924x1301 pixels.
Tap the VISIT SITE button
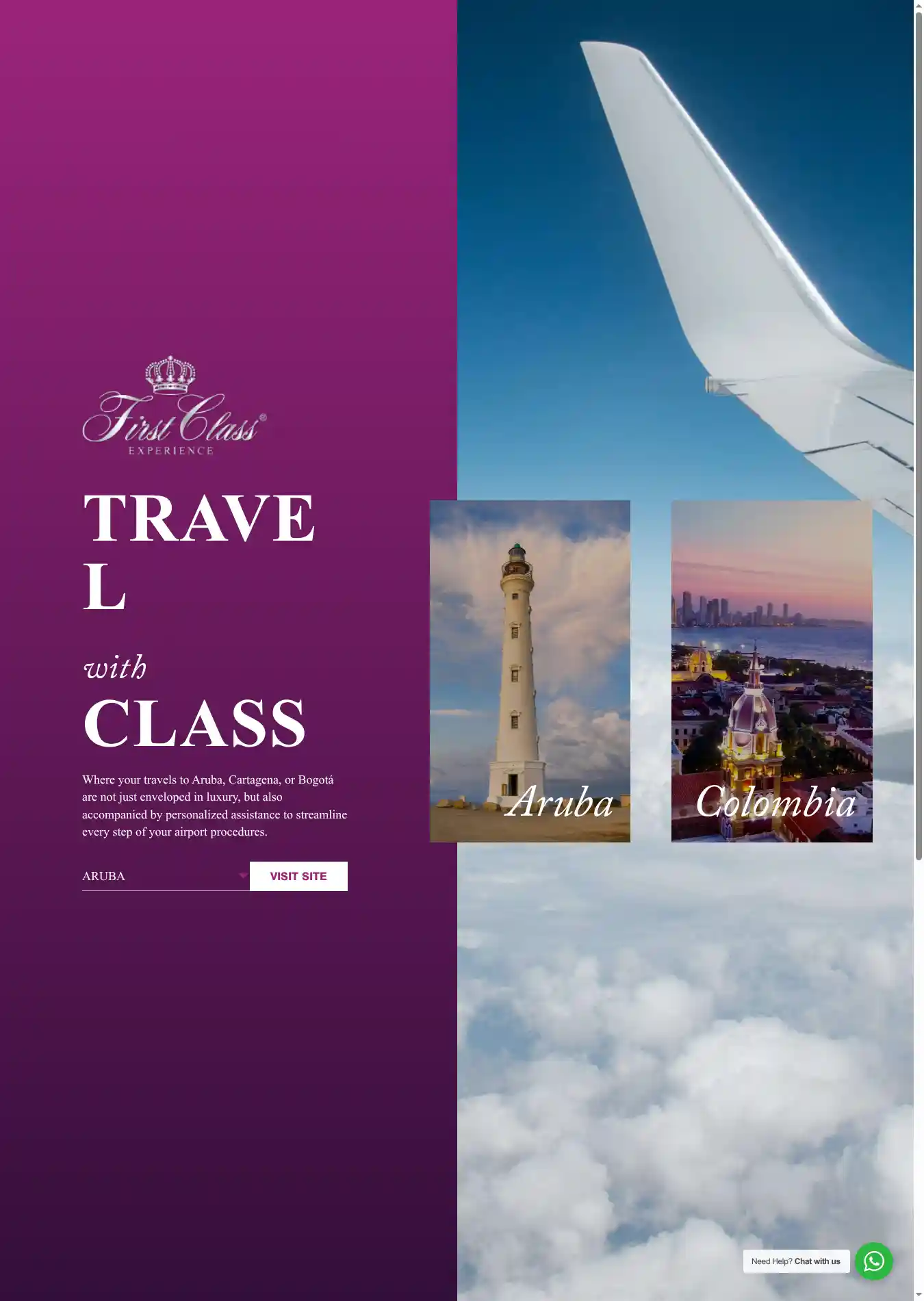pyautogui.click(x=298, y=876)
